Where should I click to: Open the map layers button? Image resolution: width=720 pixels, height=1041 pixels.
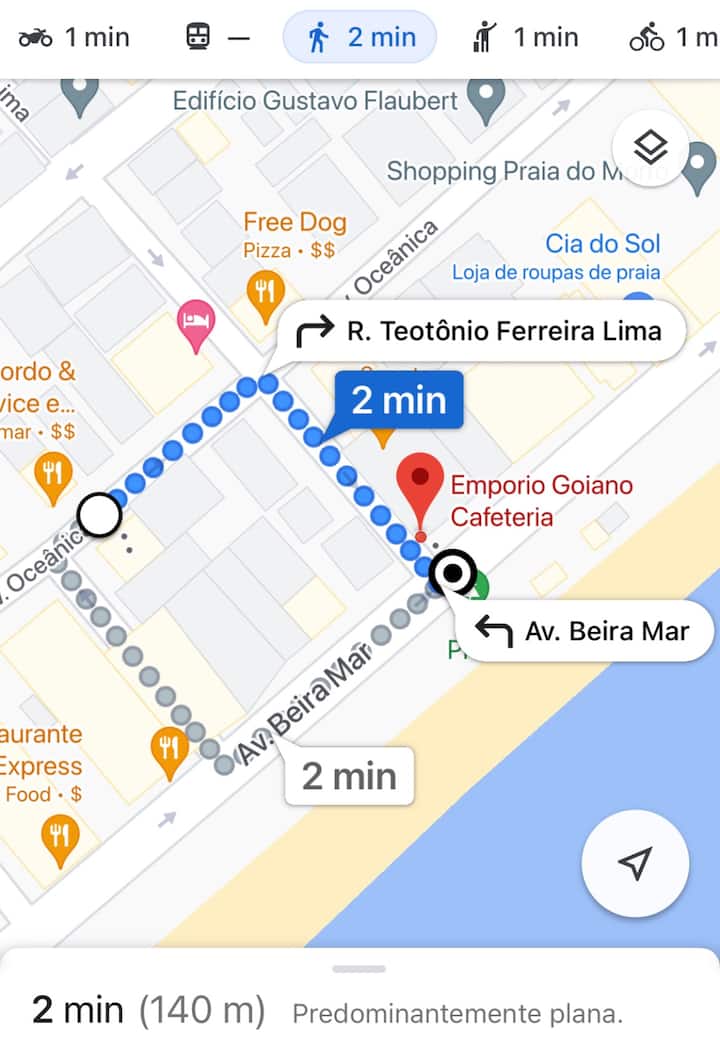(x=651, y=149)
